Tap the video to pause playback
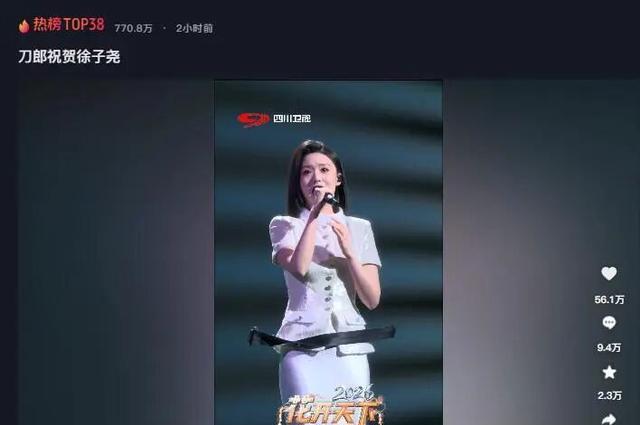The image size is (640, 425). tap(328, 250)
